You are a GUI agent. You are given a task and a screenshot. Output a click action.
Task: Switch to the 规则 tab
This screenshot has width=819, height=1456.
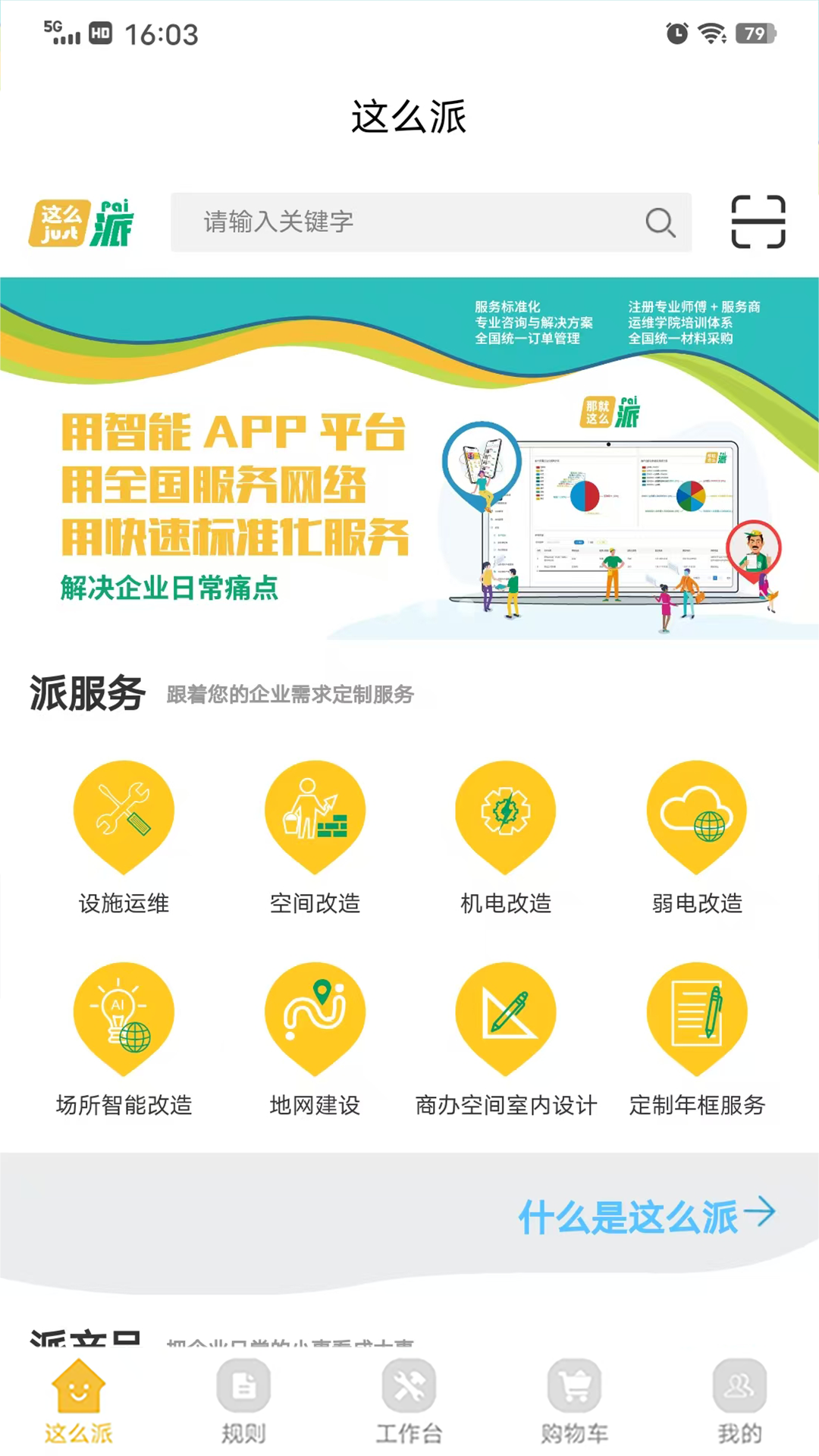point(243,1401)
